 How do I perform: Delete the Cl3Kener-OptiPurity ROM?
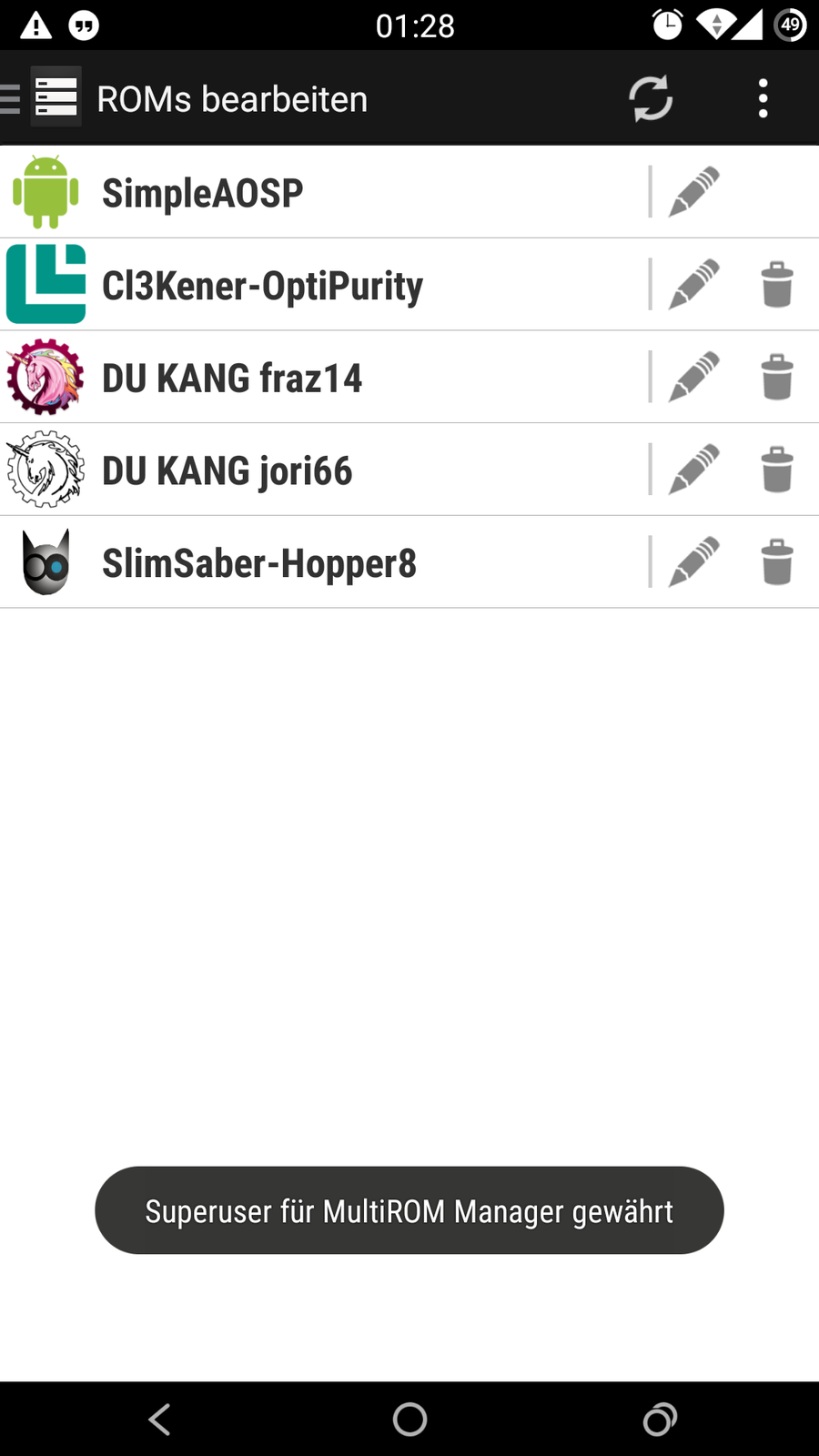click(x=777, y=285)
